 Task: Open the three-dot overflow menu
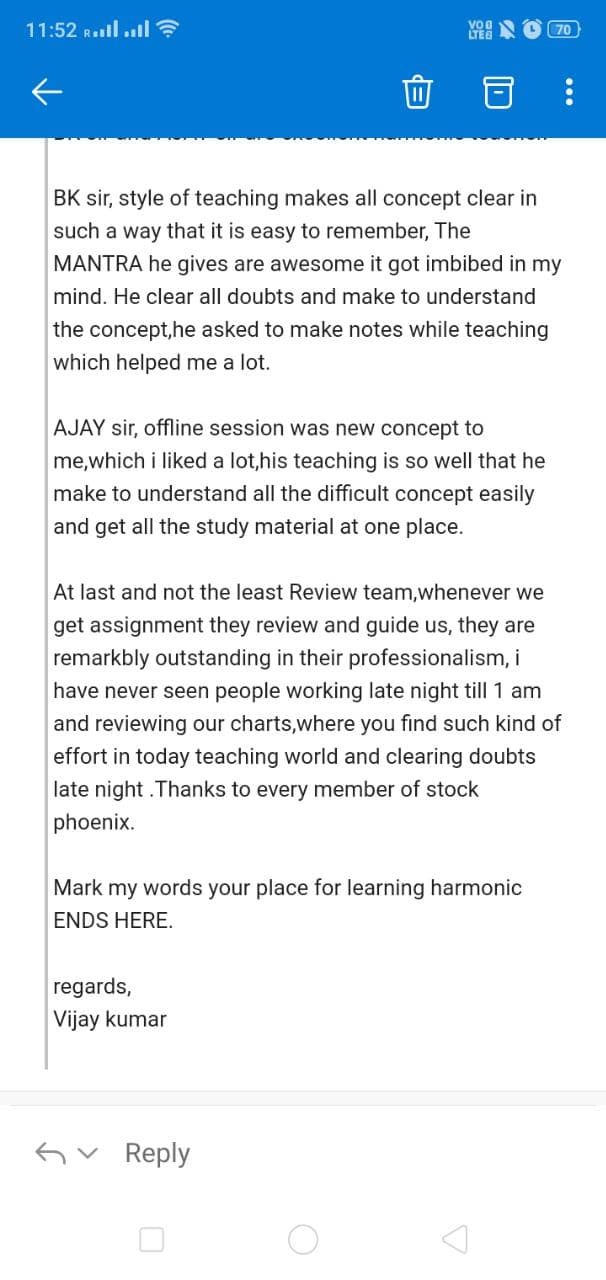coord(569,94)
